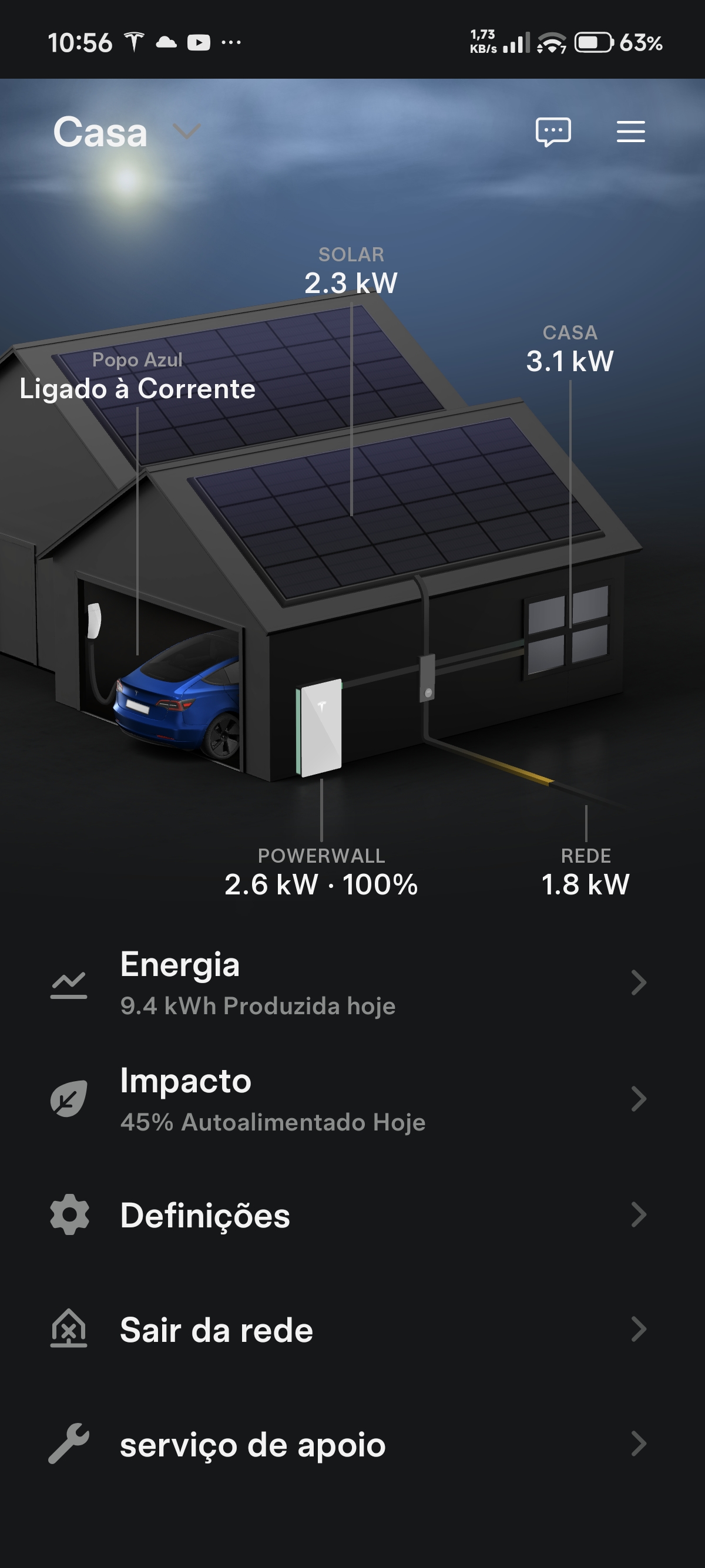The width and height of the screenshot is (705, 1568).
Task: Tap the Powerwall 2.6 kW reading
Action: click(x=321, y=884)
